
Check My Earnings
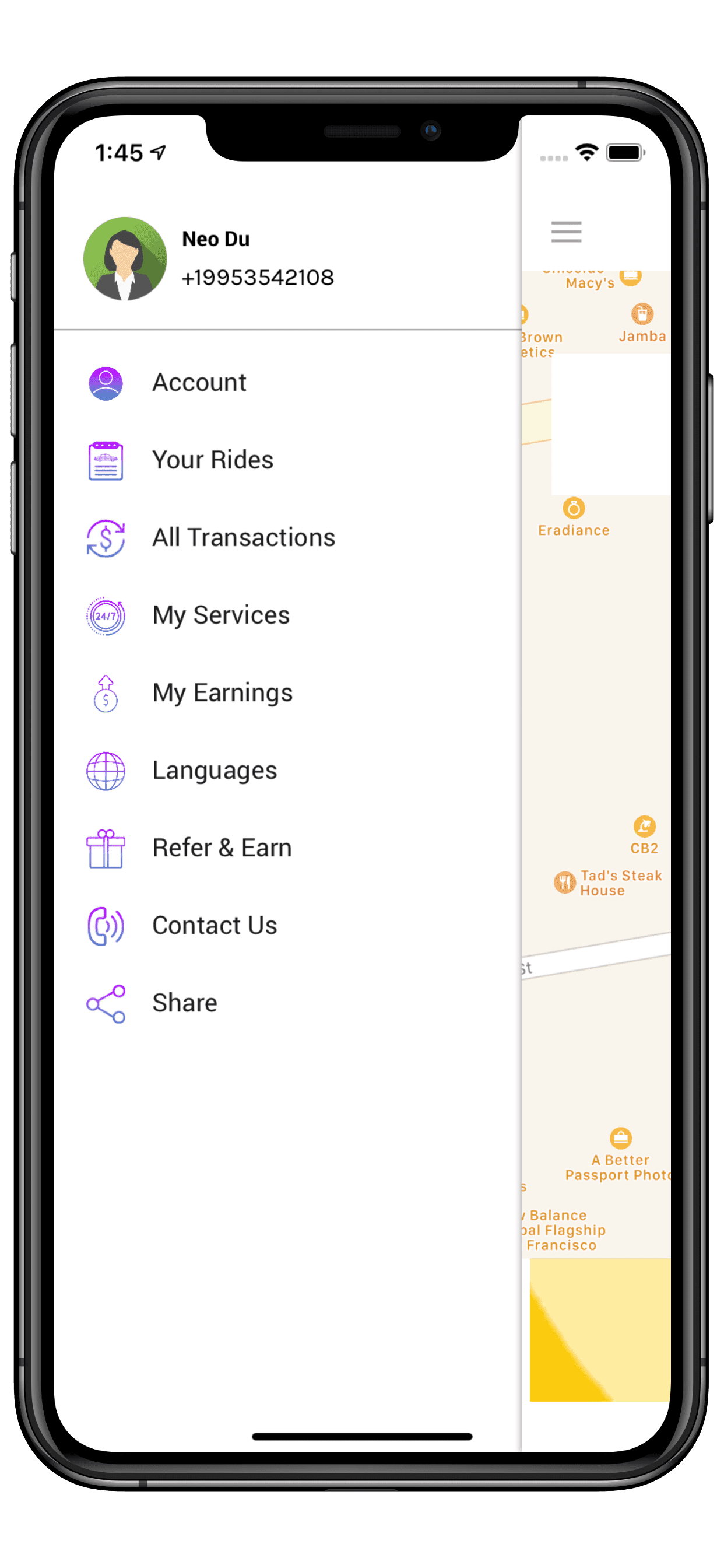[x=287, y=692]
